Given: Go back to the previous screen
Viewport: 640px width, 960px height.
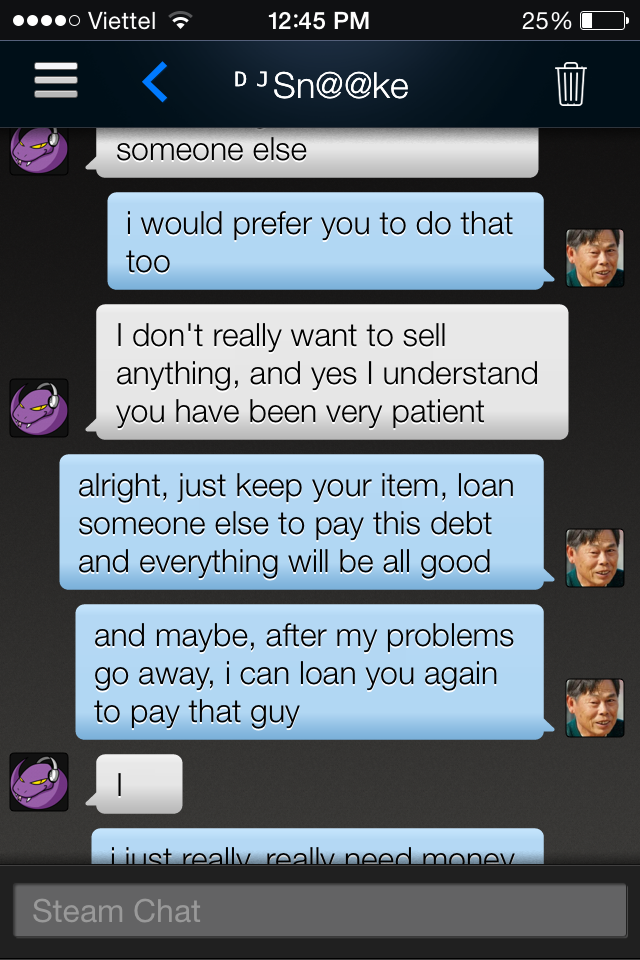Looking at the screenshot, I should [155, 83].
